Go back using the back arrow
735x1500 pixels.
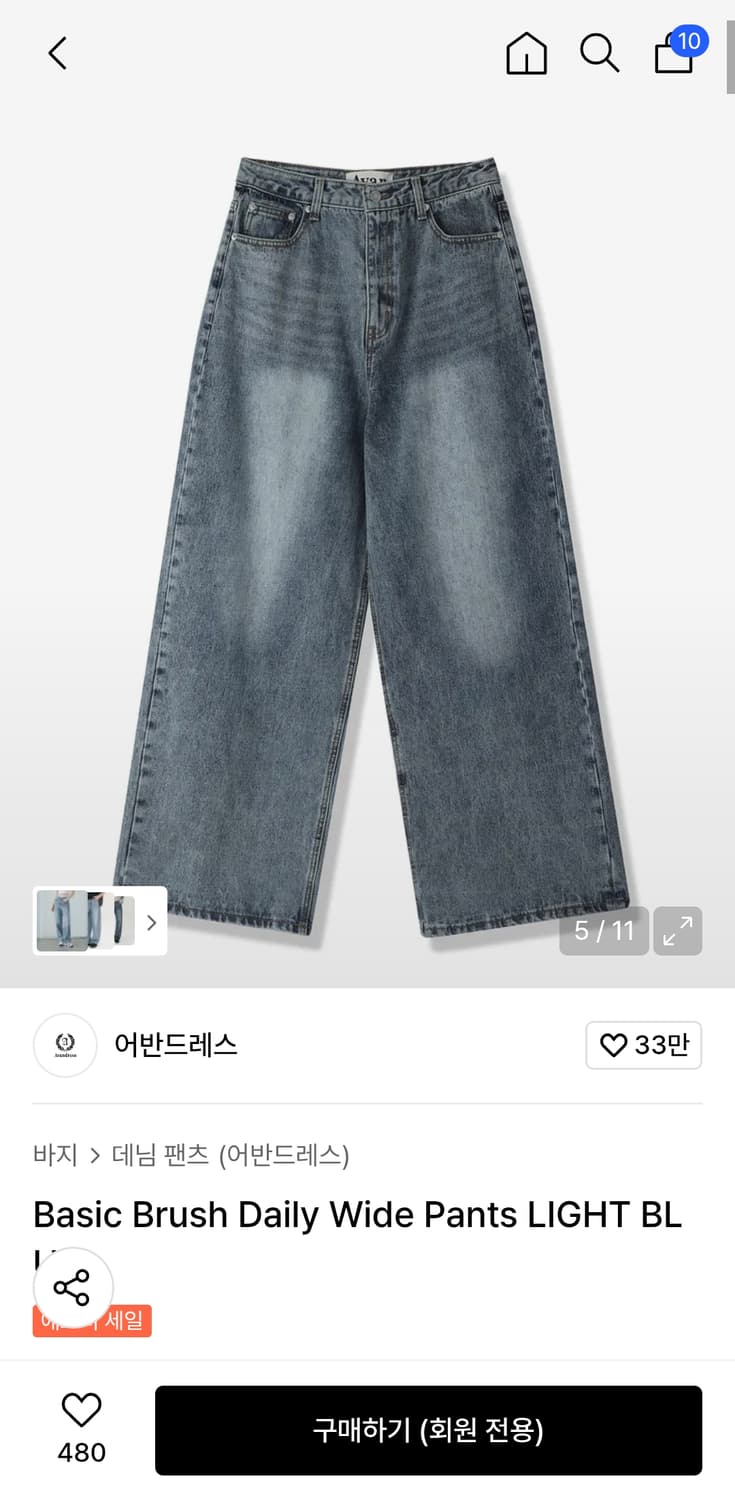click(57, 54)
